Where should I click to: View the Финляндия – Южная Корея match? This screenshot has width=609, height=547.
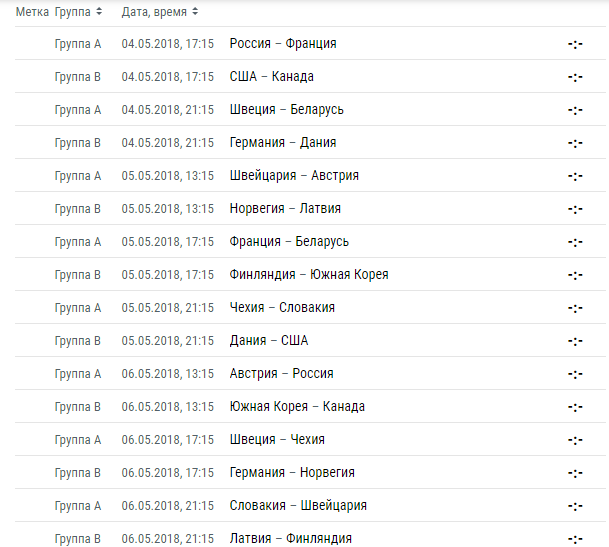(308, 275)
